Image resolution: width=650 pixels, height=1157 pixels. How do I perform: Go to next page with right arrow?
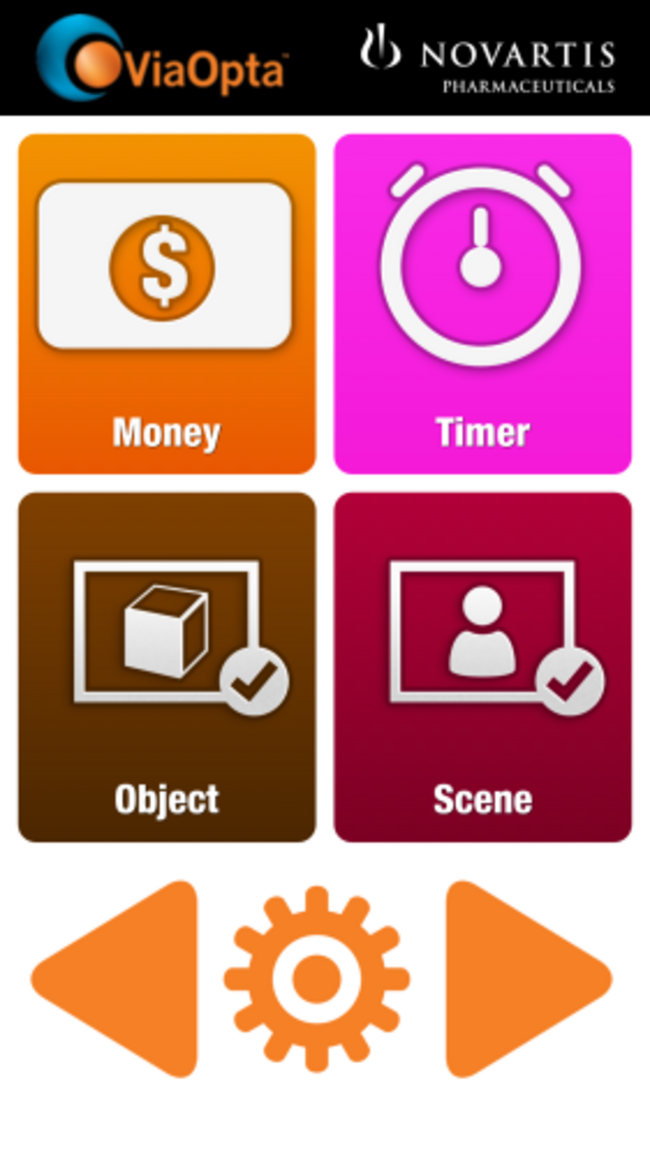[x=520, y=978]
